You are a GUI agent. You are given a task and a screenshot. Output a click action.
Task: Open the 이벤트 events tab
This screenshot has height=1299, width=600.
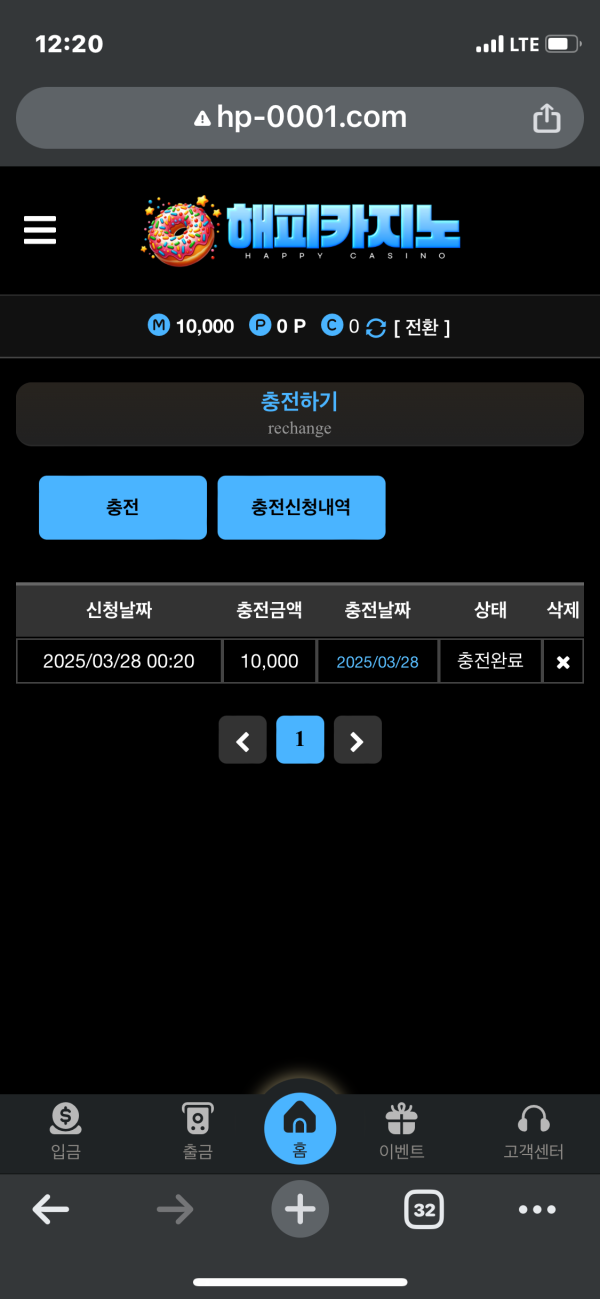tap(401, 1131)
